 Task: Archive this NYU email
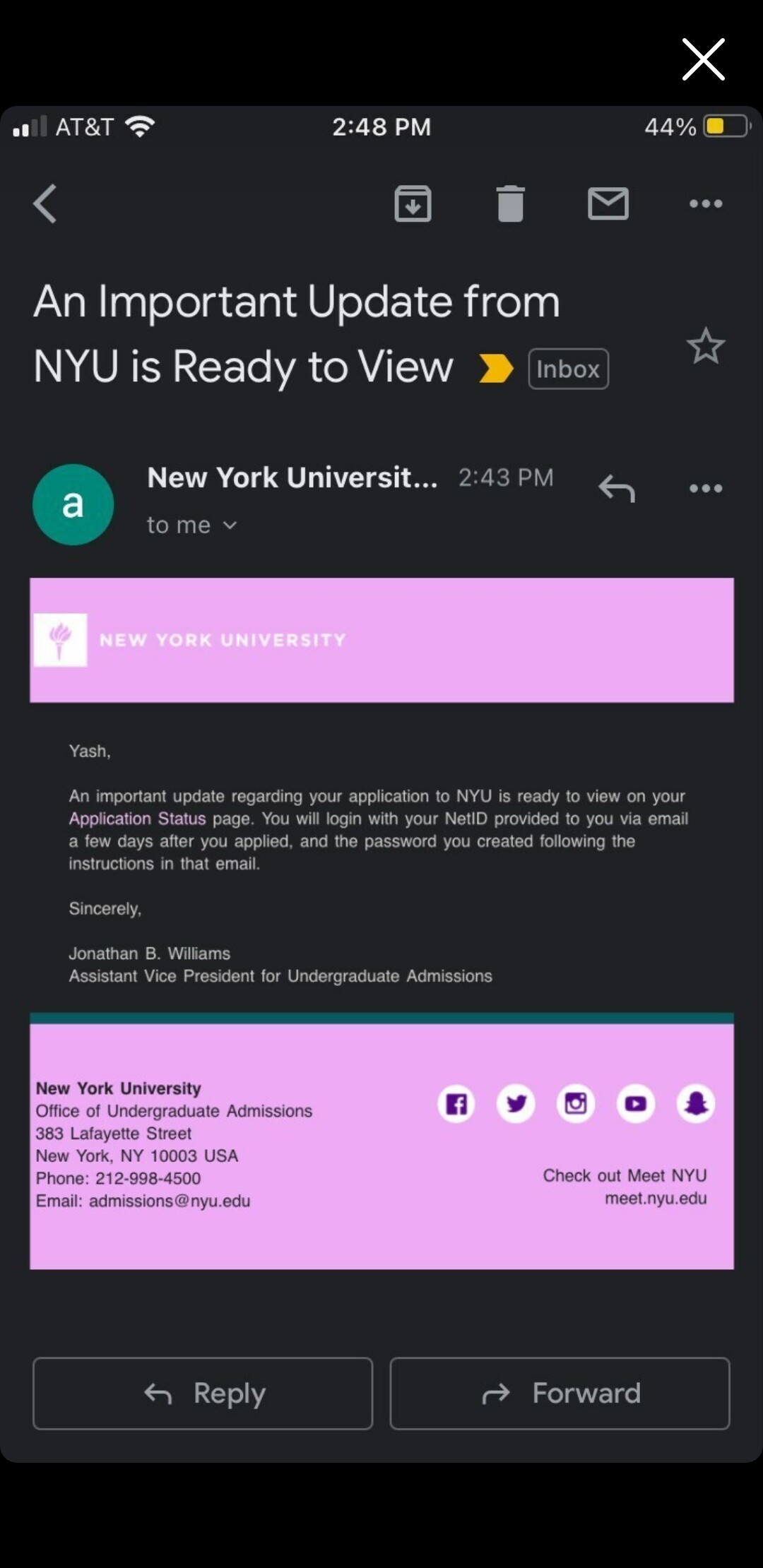pos(413,204)
